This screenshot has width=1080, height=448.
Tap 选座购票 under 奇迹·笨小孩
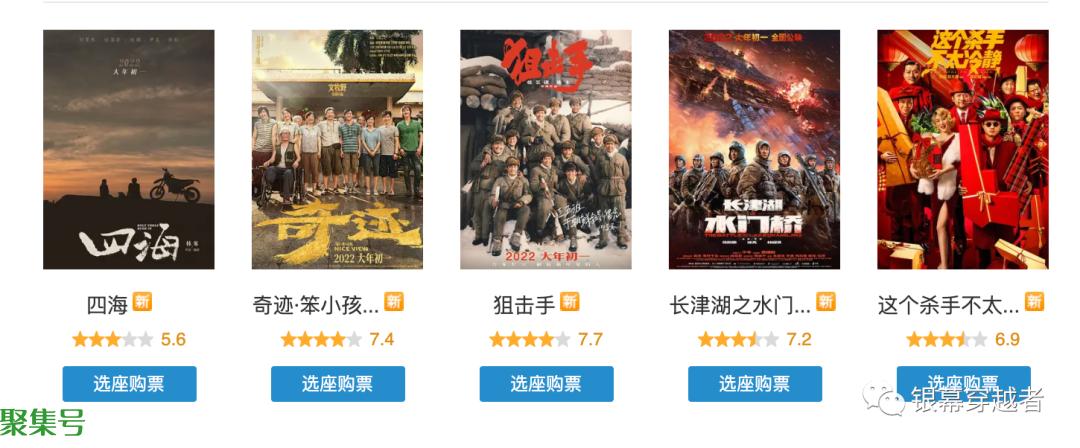point(338,384)
